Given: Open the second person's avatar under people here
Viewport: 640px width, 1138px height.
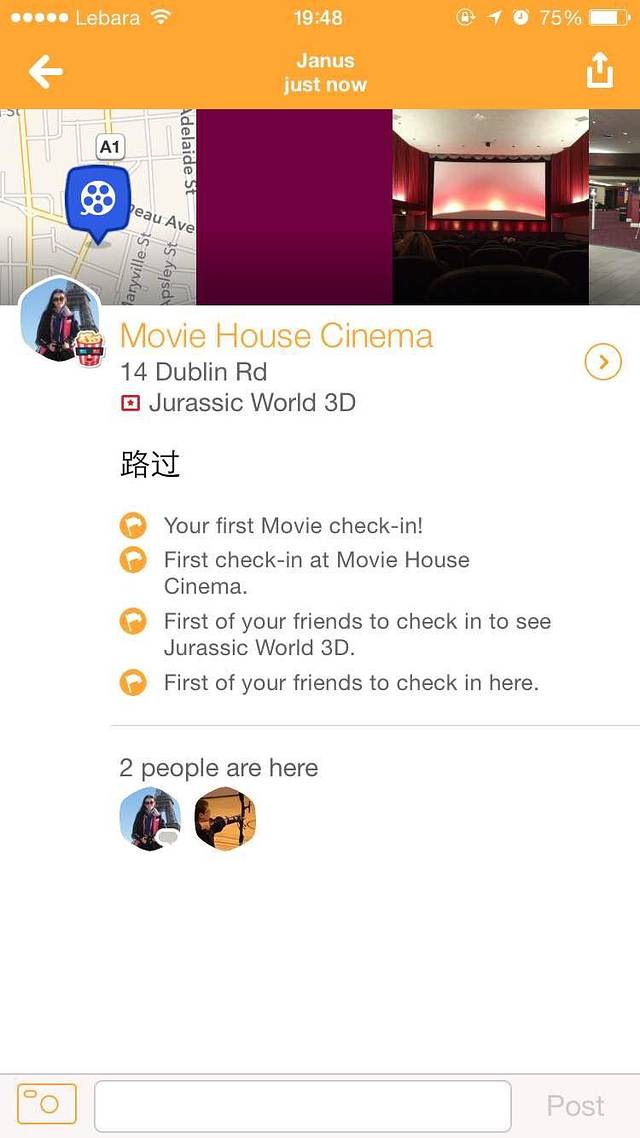Looking at the screenshot, I should tap(225, 819).
